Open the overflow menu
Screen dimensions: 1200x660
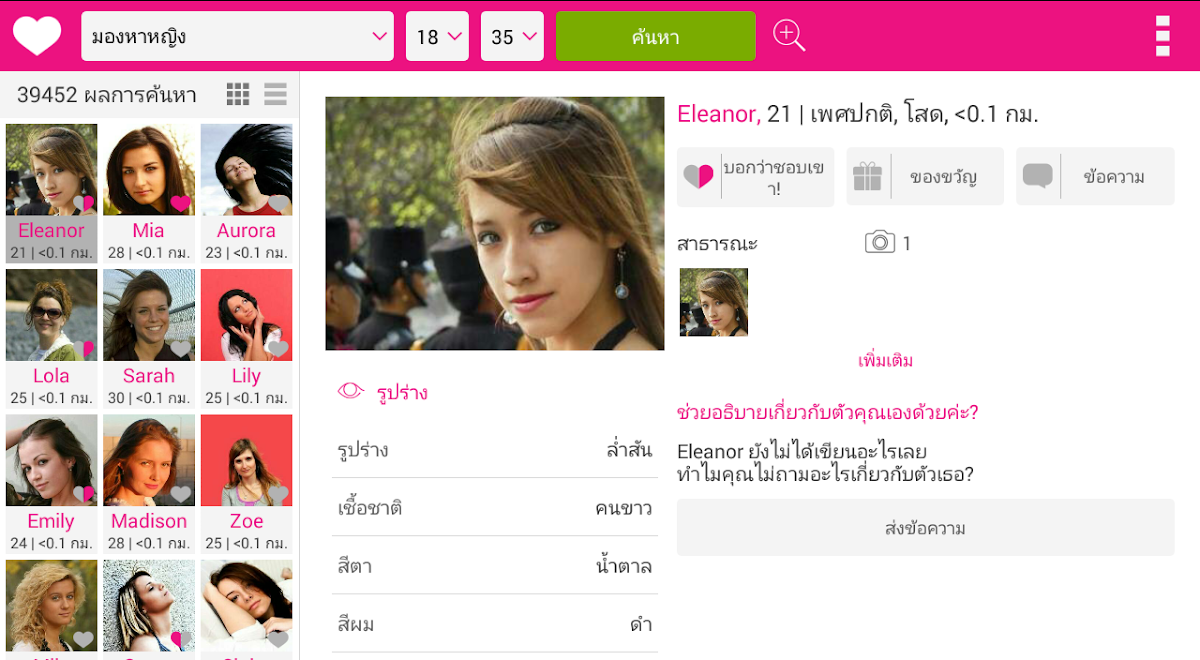tap(1162, 36)
